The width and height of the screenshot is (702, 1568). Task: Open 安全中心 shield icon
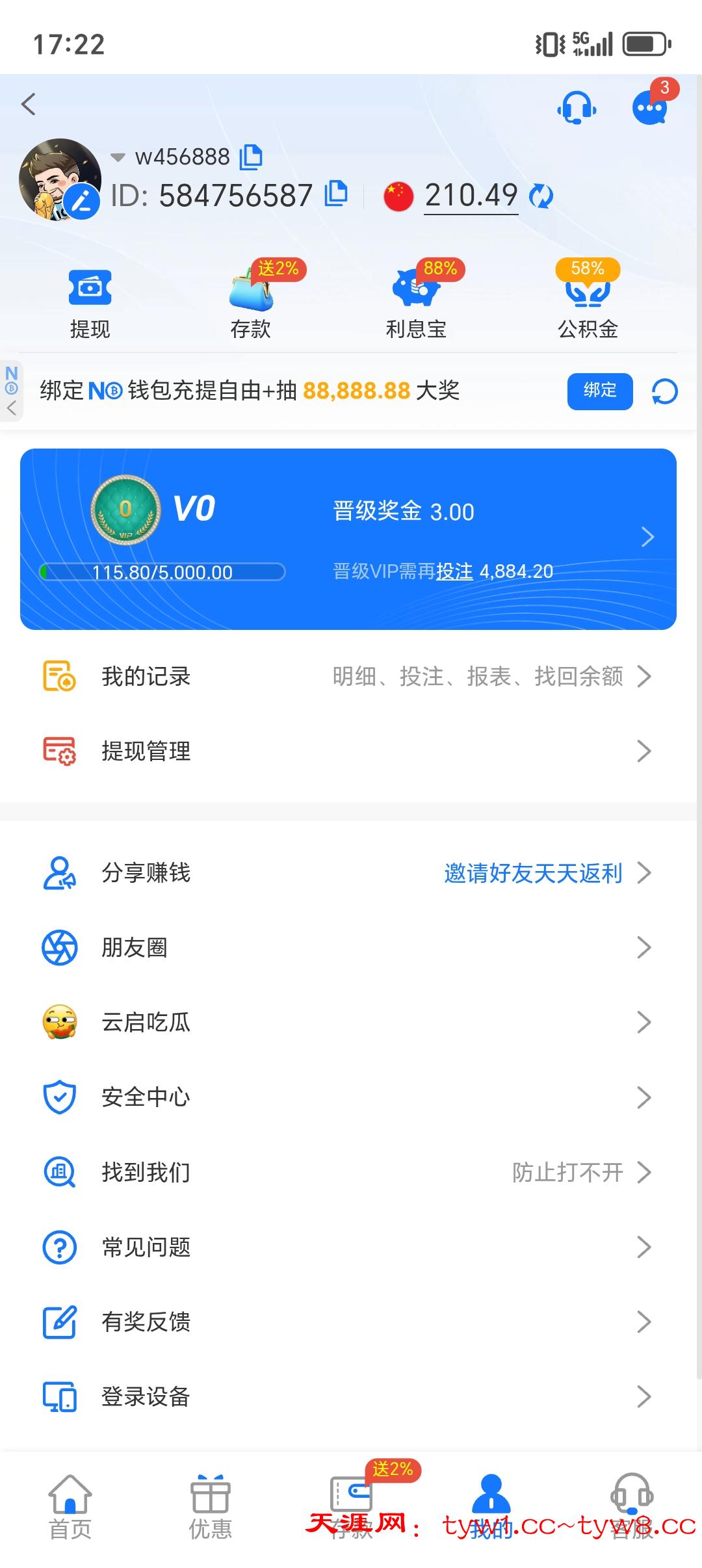point(59,1097)
